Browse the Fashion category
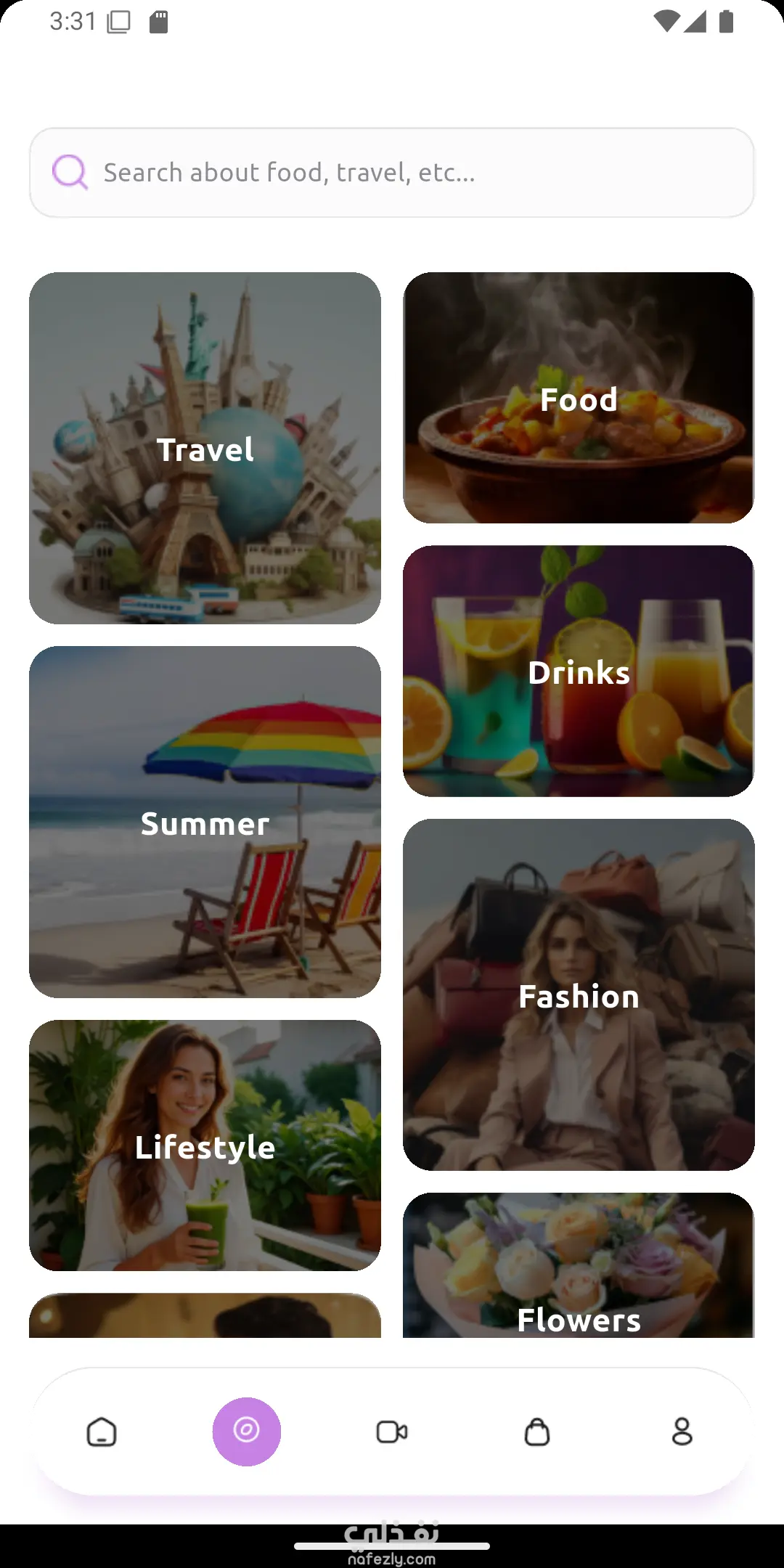Image resolution: width=784 pixels, height=1568 pixels. [x=579, y=995]
